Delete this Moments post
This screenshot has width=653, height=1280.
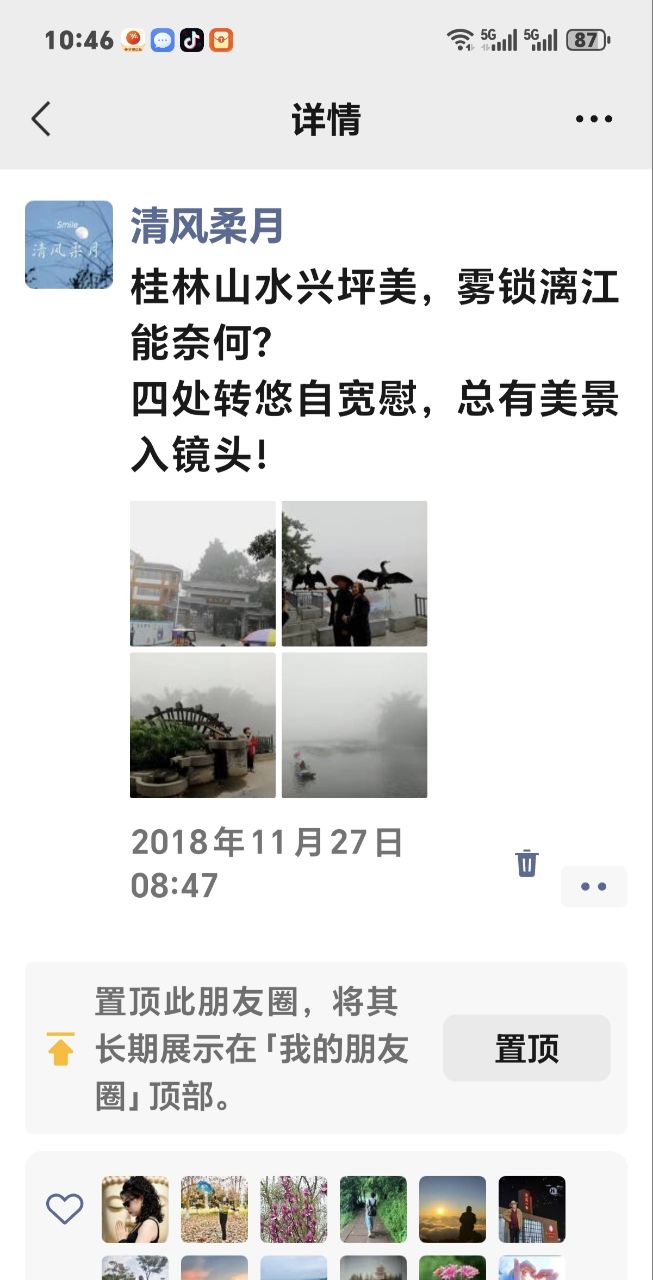527,863
